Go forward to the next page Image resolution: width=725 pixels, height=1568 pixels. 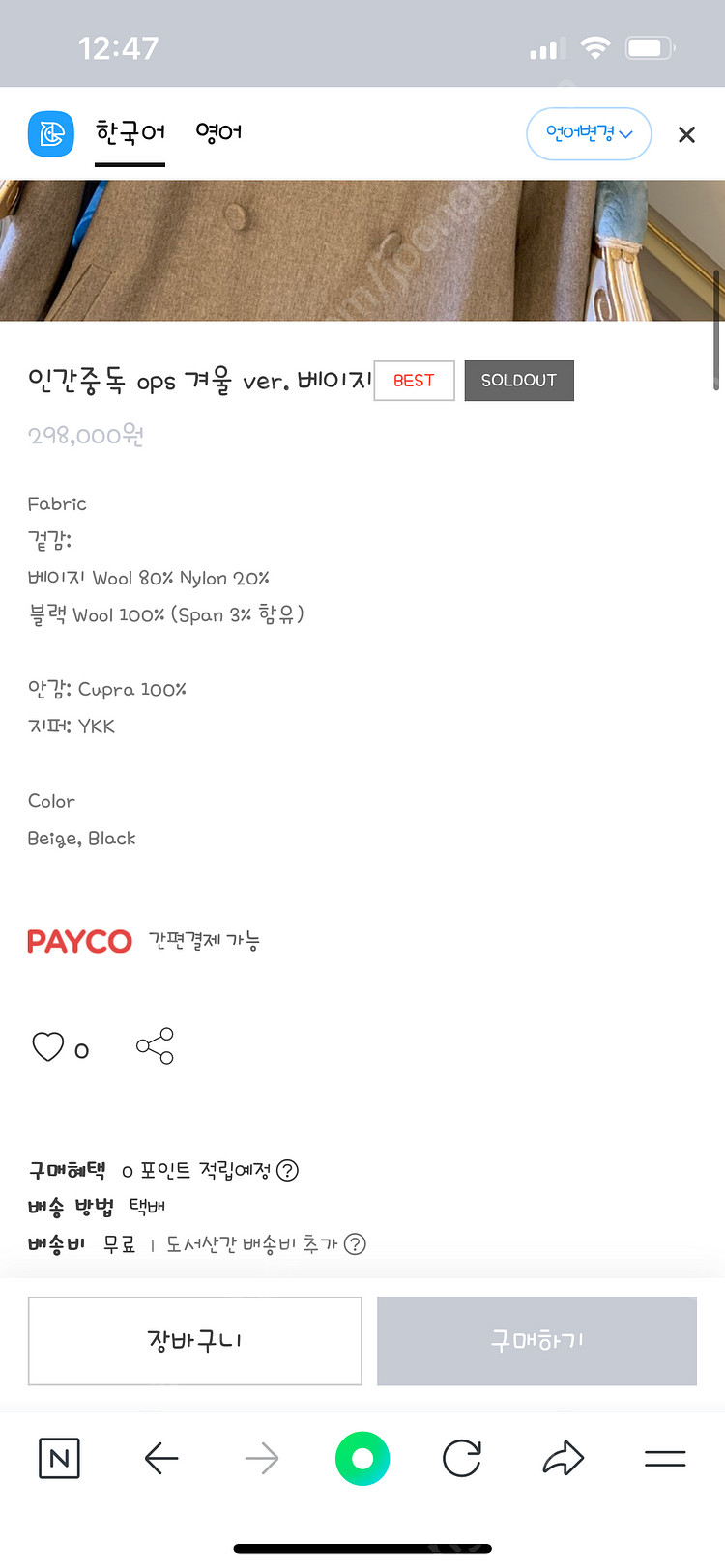click(x=261, y=1458)
